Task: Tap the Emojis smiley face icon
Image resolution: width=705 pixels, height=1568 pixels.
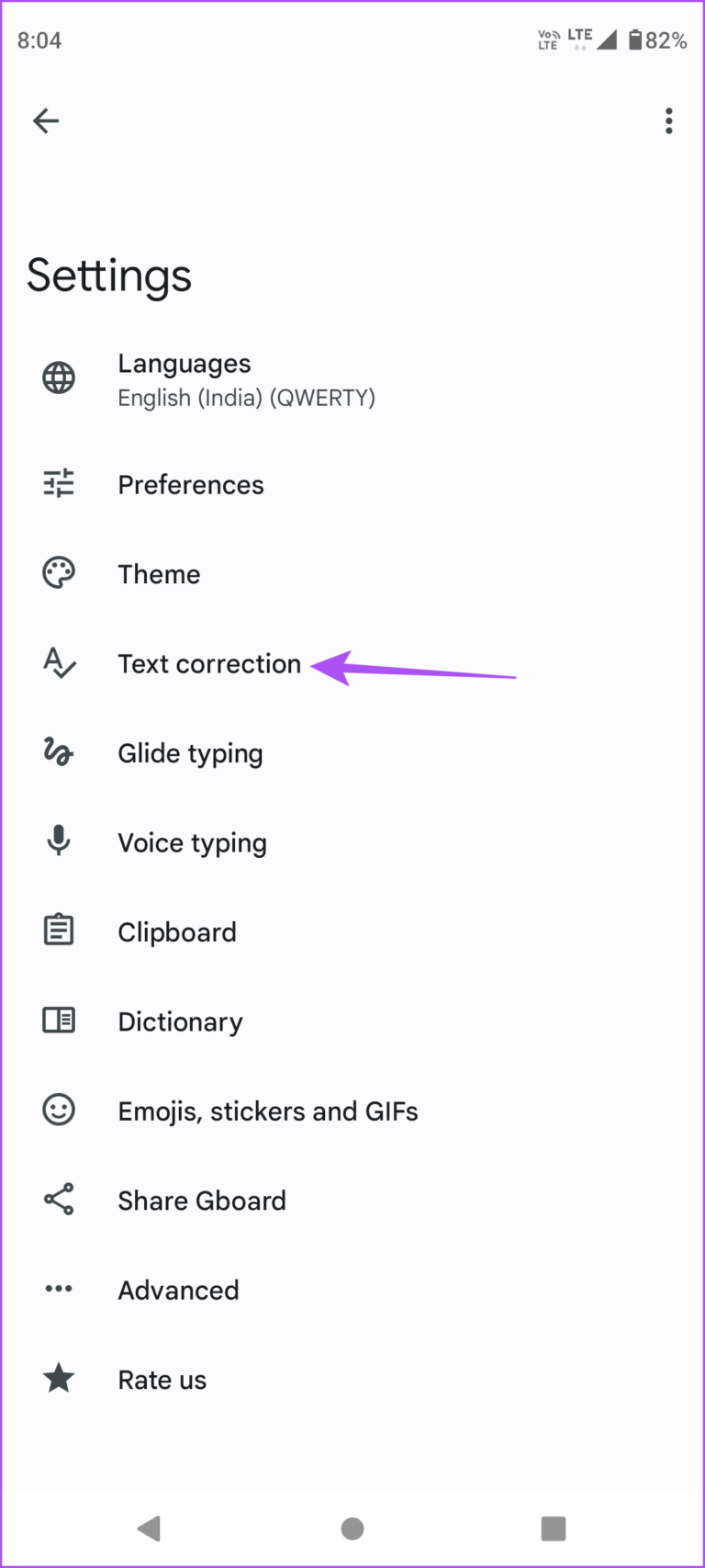Action: pyautogui.click(x=59, y=1110)
